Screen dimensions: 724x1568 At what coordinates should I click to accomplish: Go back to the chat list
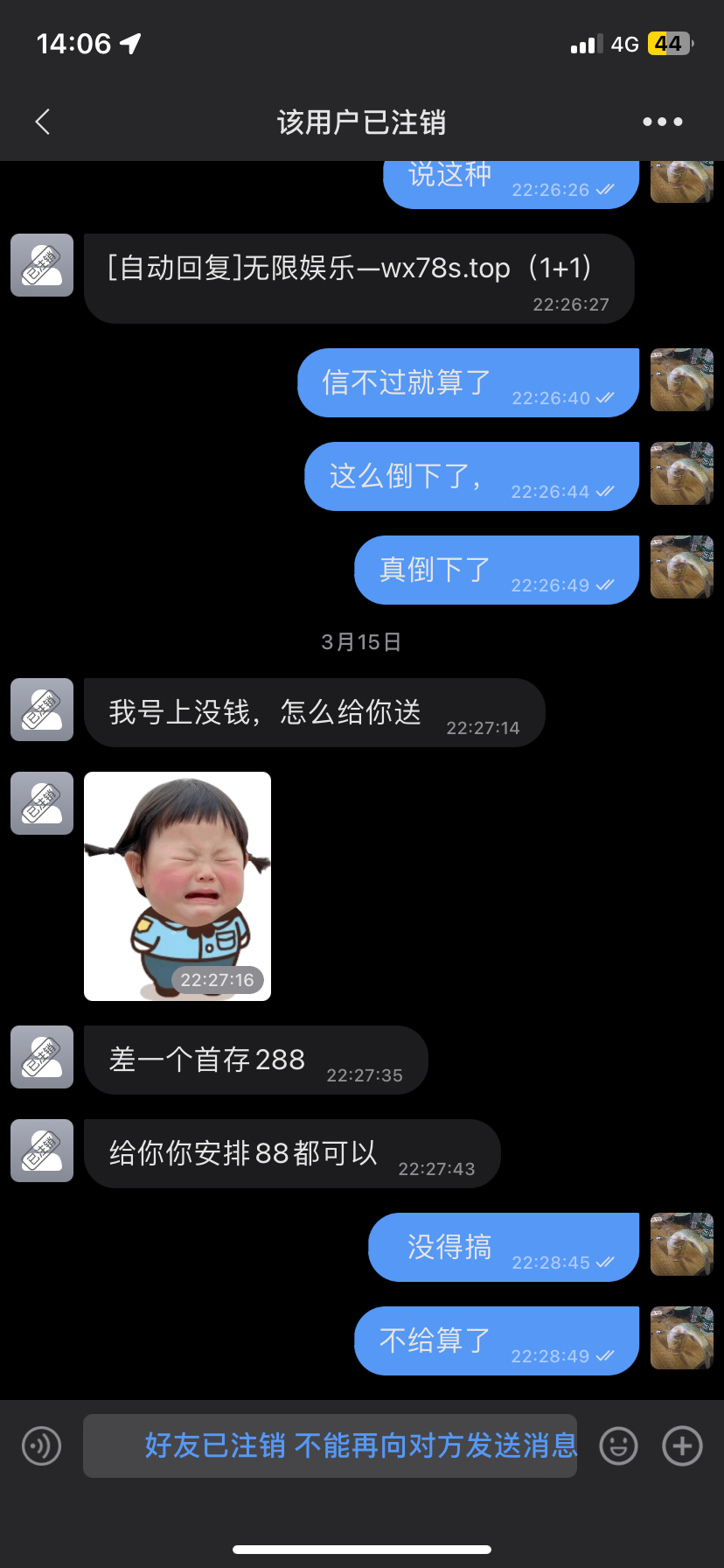click(42, 122)
